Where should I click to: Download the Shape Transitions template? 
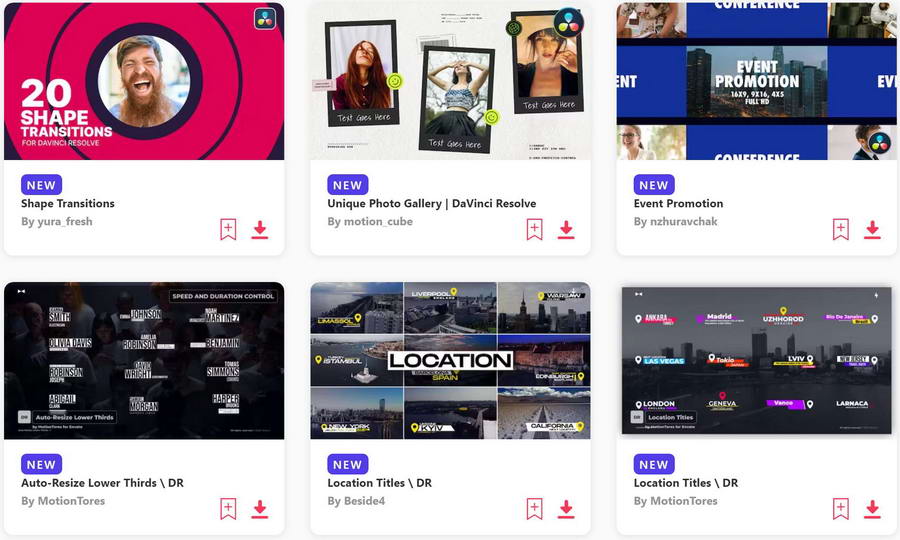pyautogui.click(x=260, y=229)
